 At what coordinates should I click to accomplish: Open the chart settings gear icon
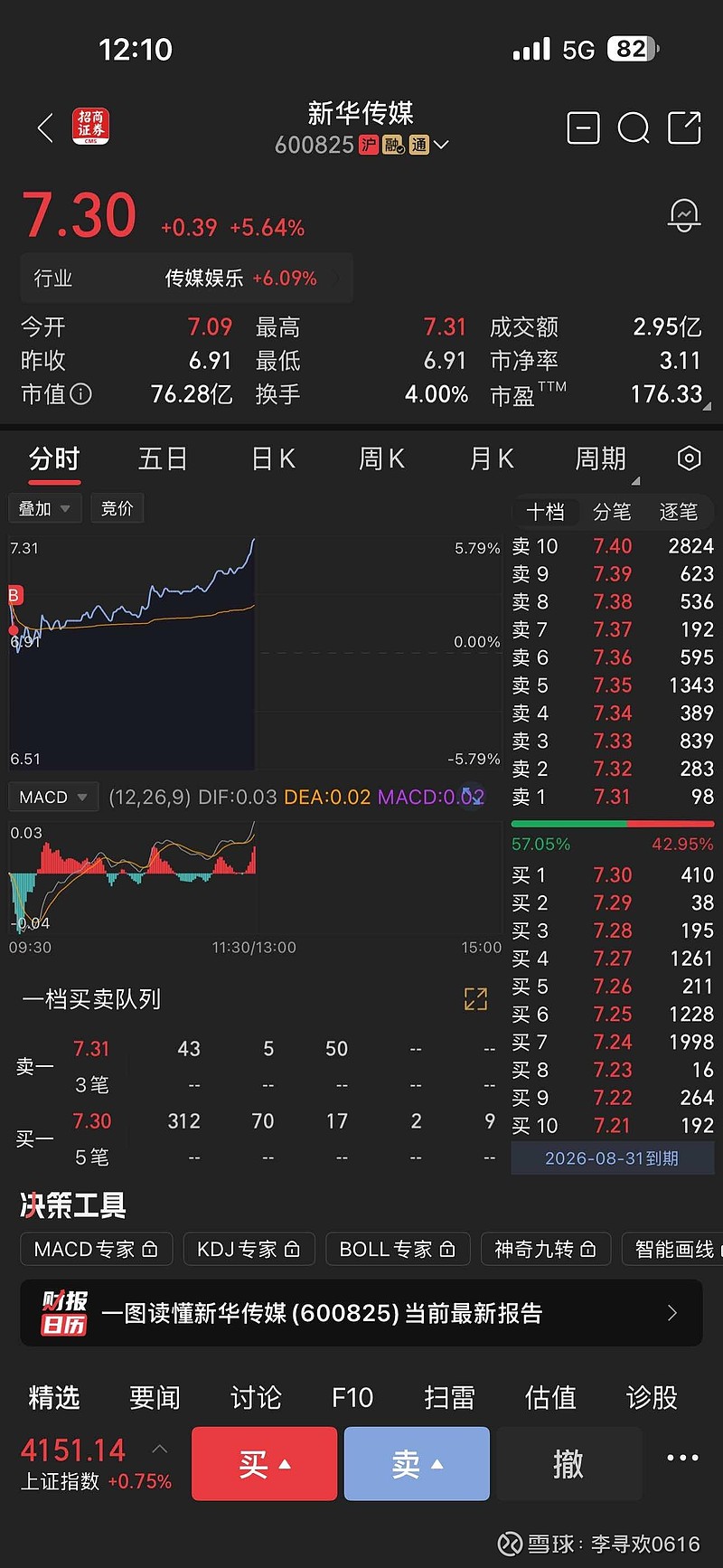click(688, 459)
